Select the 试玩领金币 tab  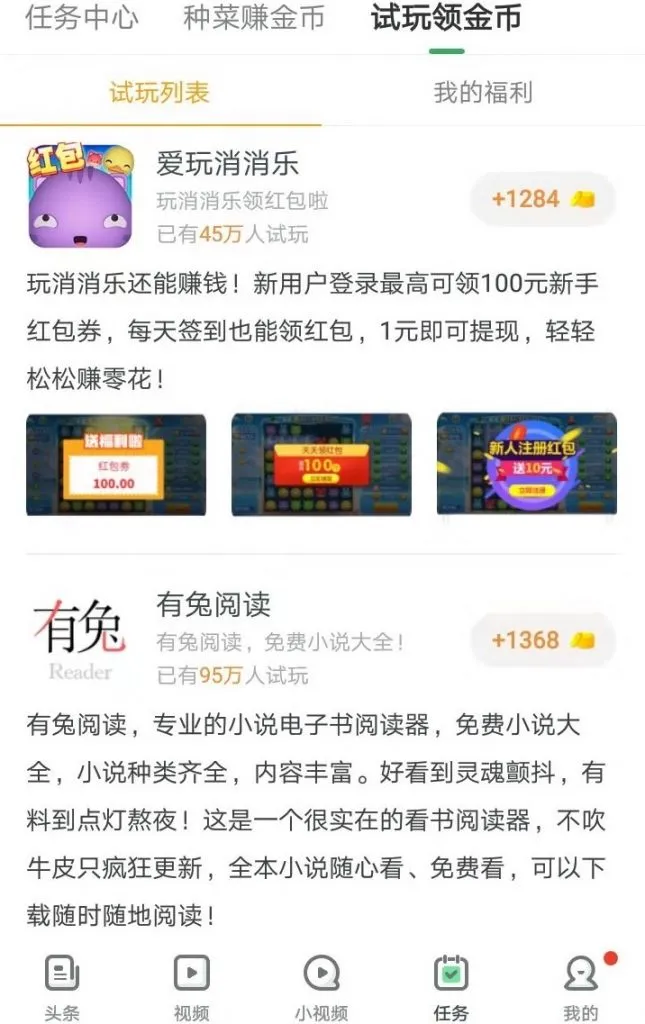click(x=446, y=17)
